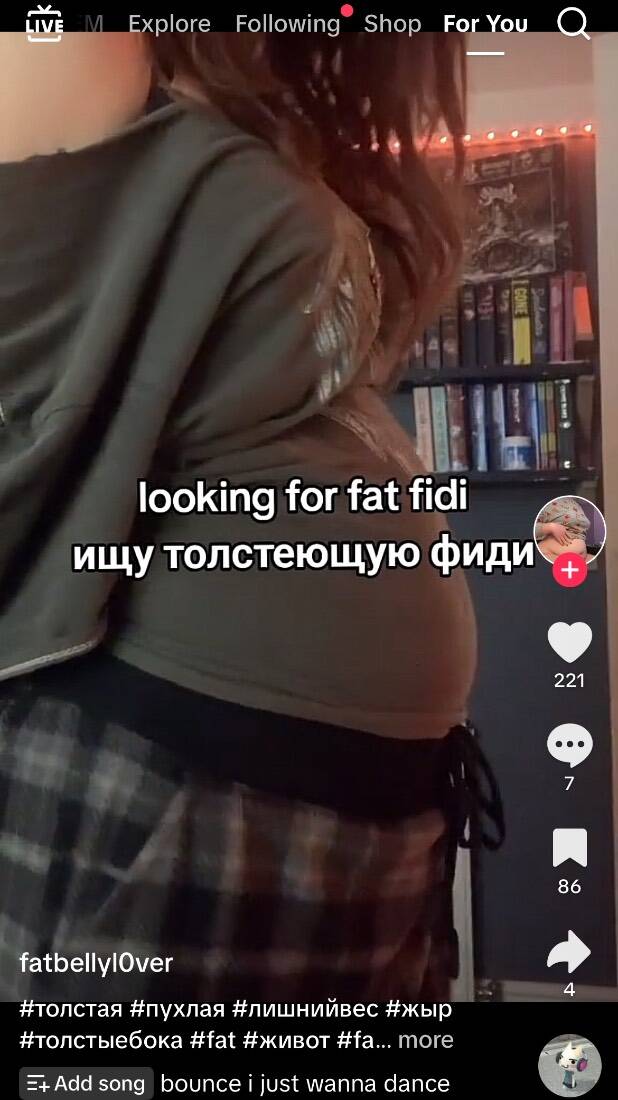Switch to the Following tab

[288, 24]
